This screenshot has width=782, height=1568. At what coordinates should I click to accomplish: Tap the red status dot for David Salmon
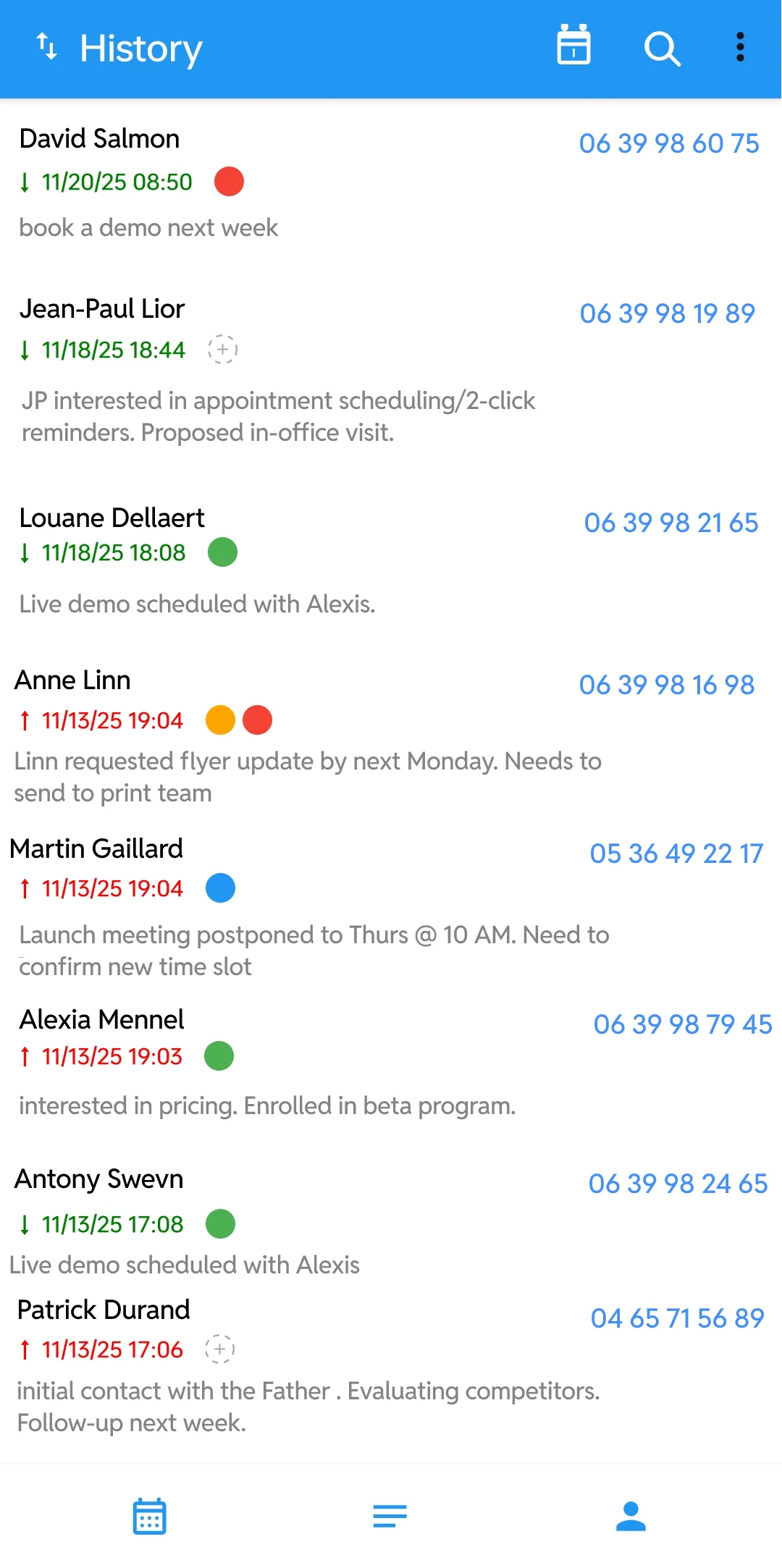[x=230, y=182]
